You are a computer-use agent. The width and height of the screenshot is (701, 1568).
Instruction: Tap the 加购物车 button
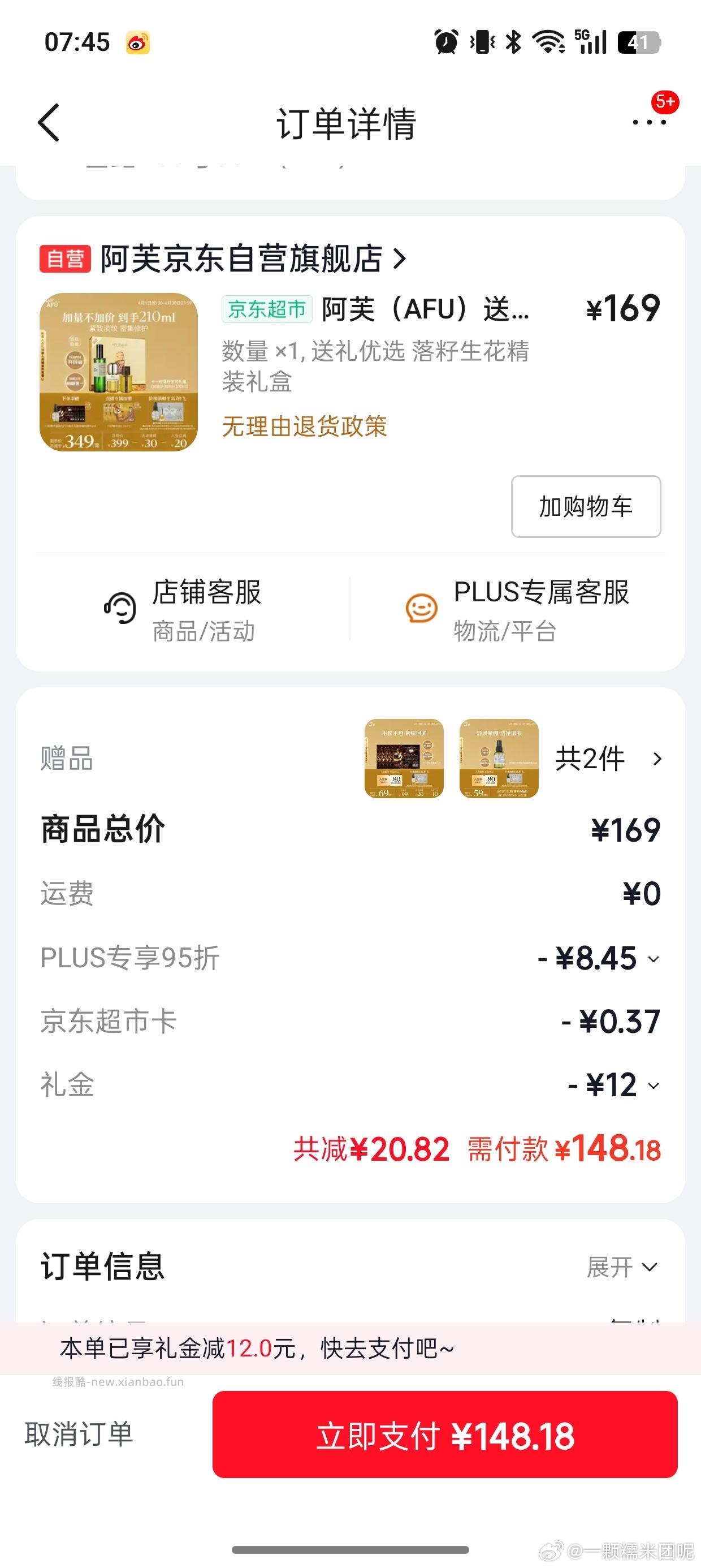(585, 507)
